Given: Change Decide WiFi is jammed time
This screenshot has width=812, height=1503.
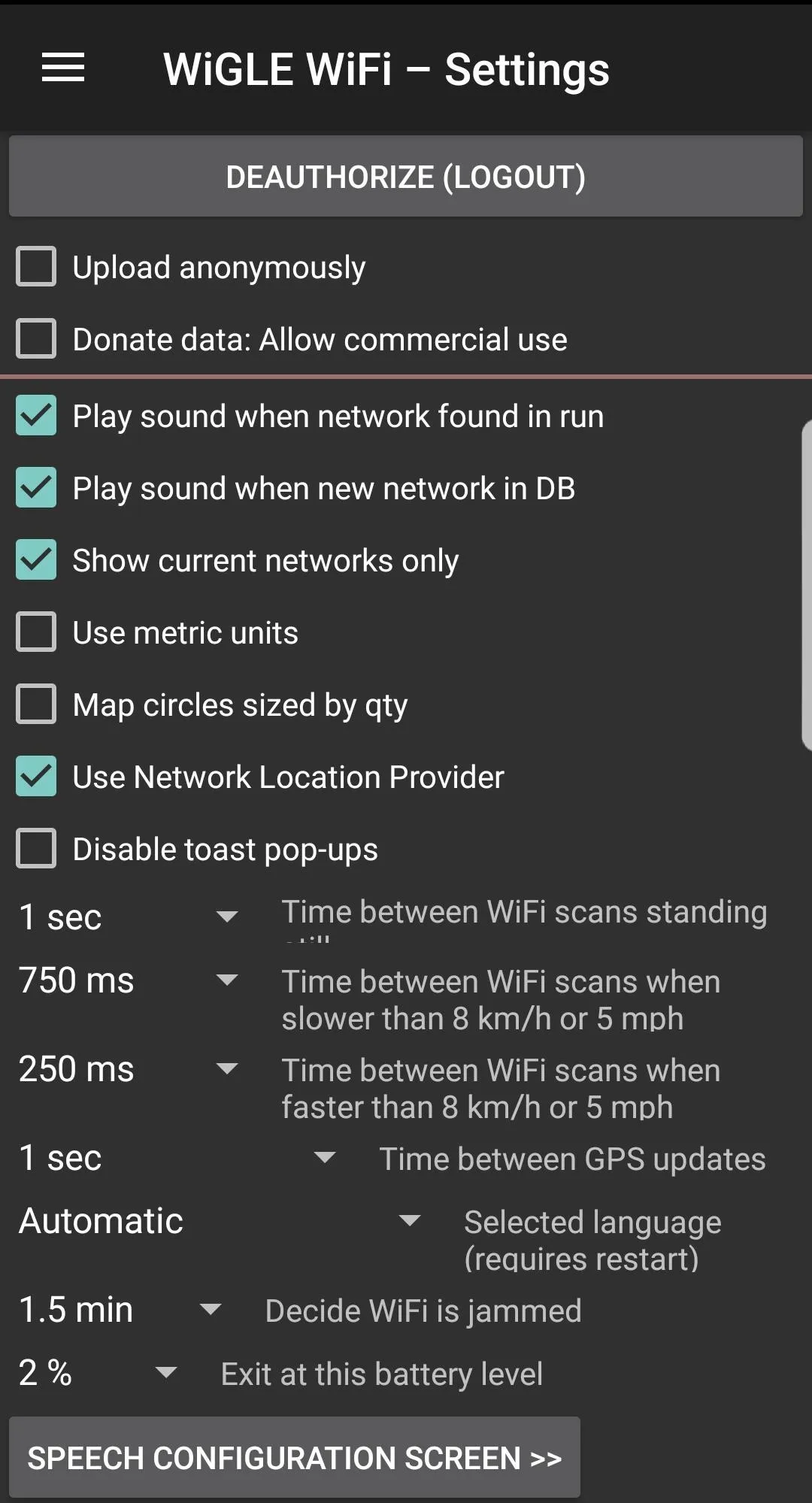Looking at the screenshot, I should pos(121,1310).
